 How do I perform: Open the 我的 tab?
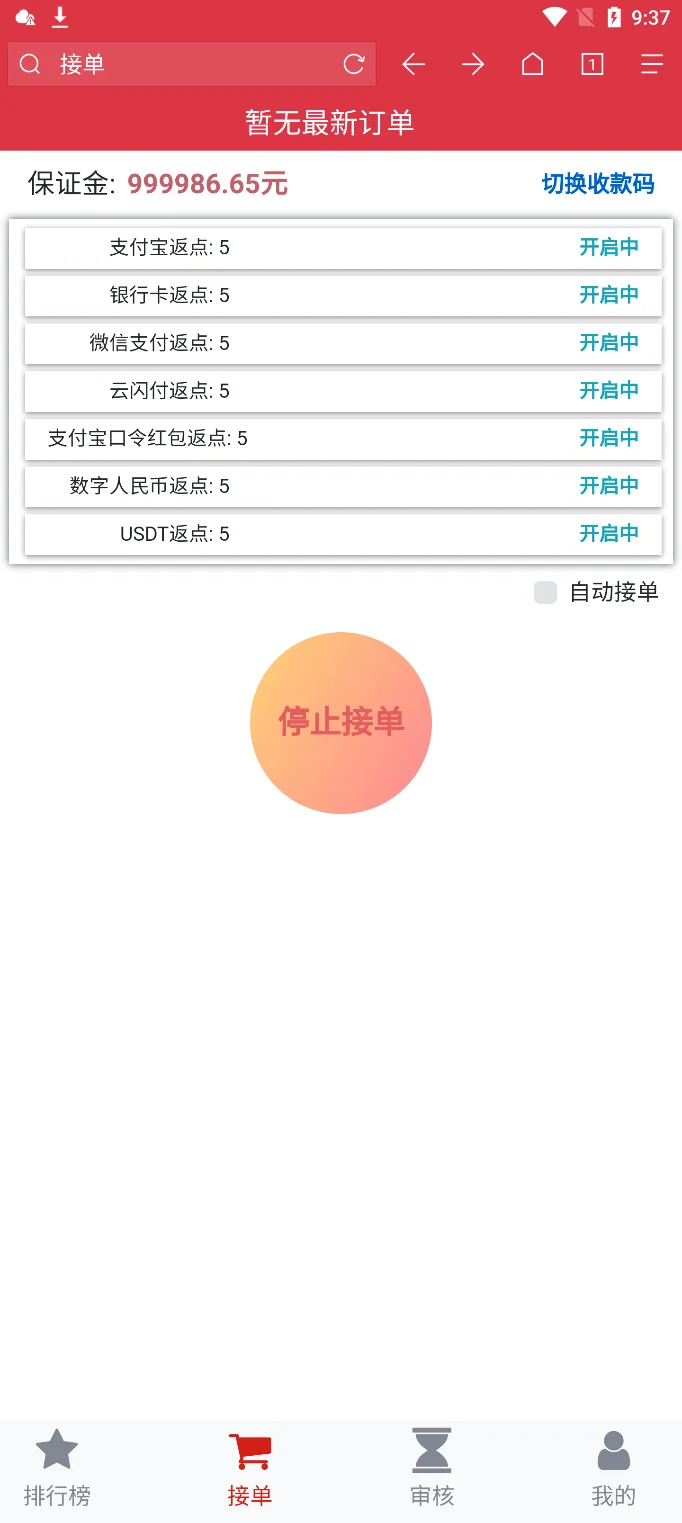[613, 1469]
